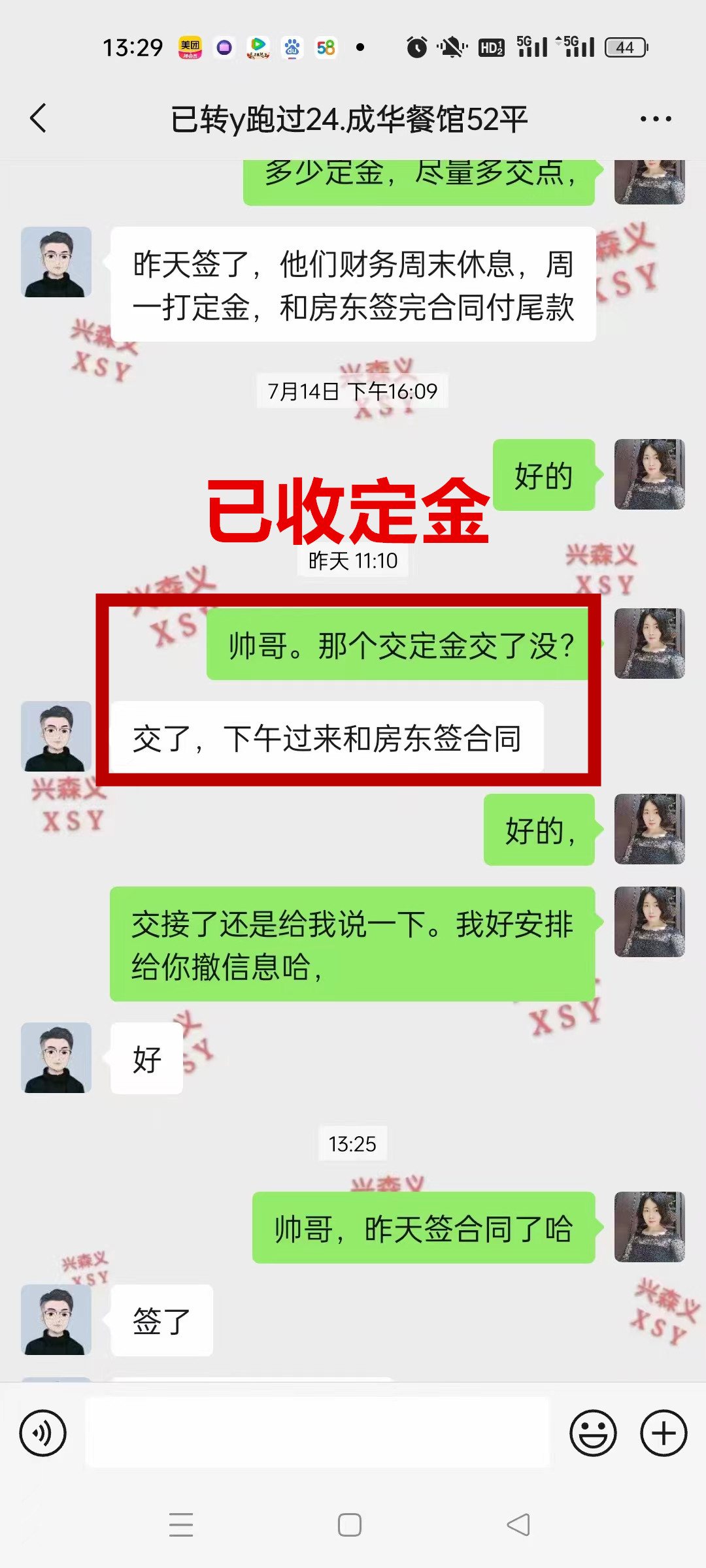Open the emoji sticker panel

click(x=593, y=1433)
